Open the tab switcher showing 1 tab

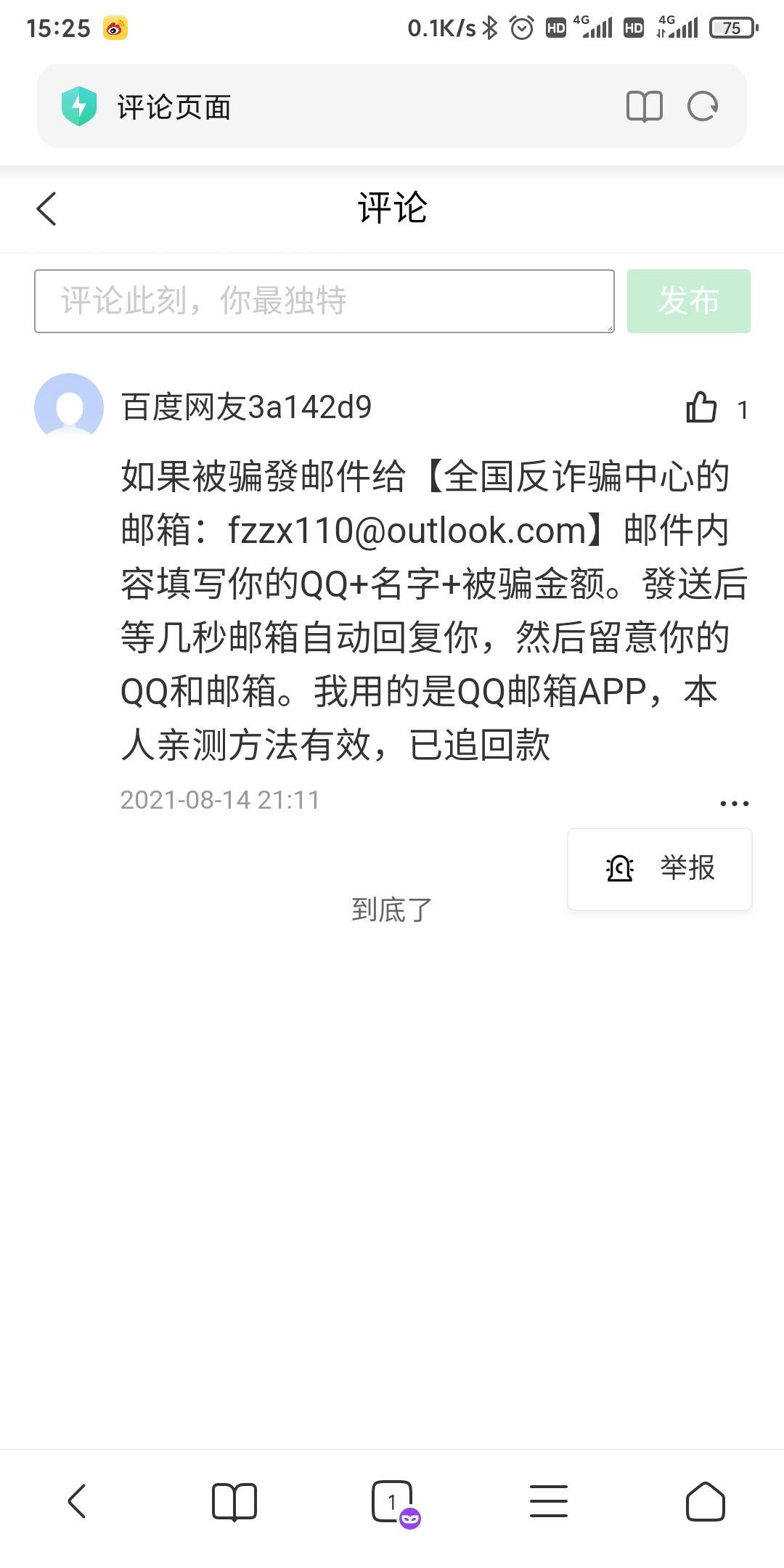[393, 1503]
